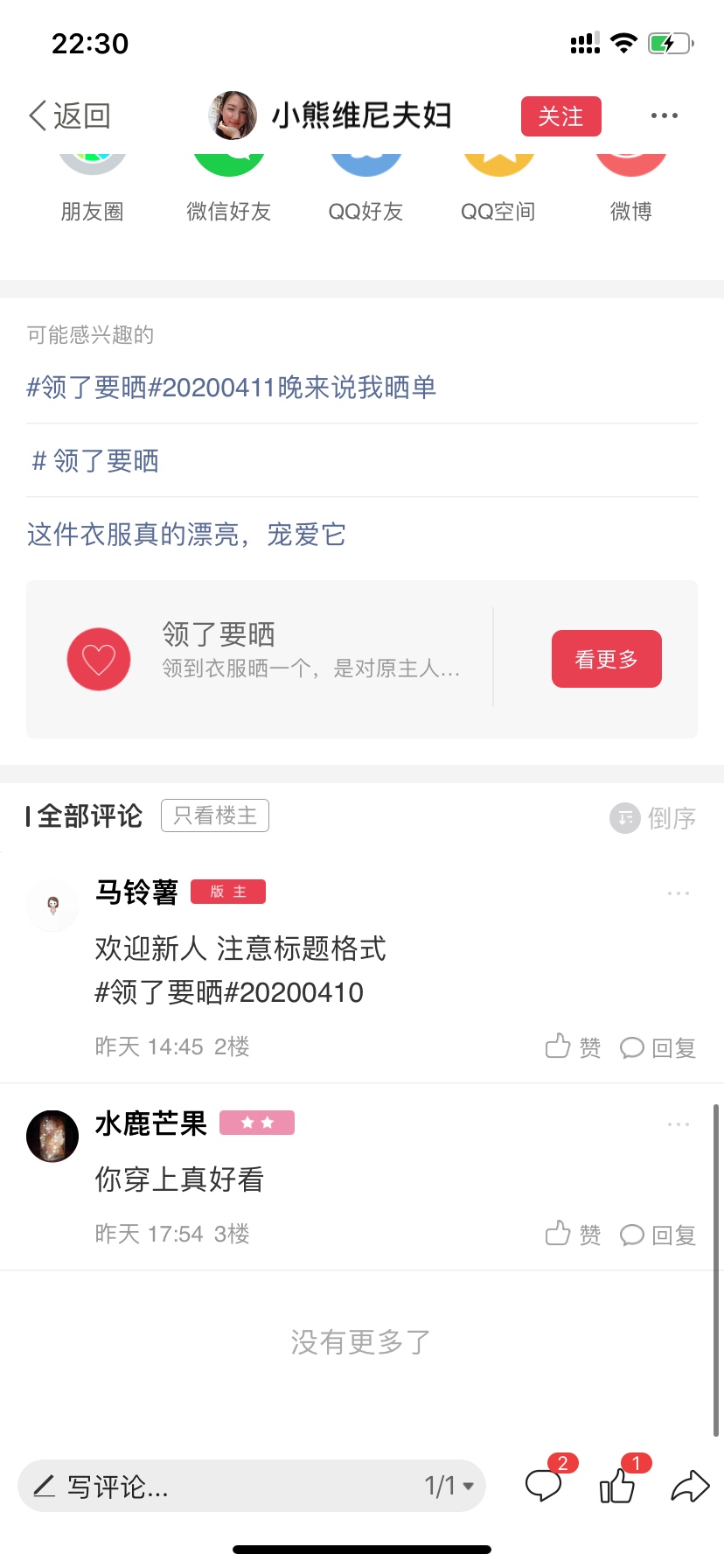Image resolution: width=724 pixels, height=1568 pixels.
Task: Open comments via the bottom bubble icon
Action: (x=545, y=1484)
